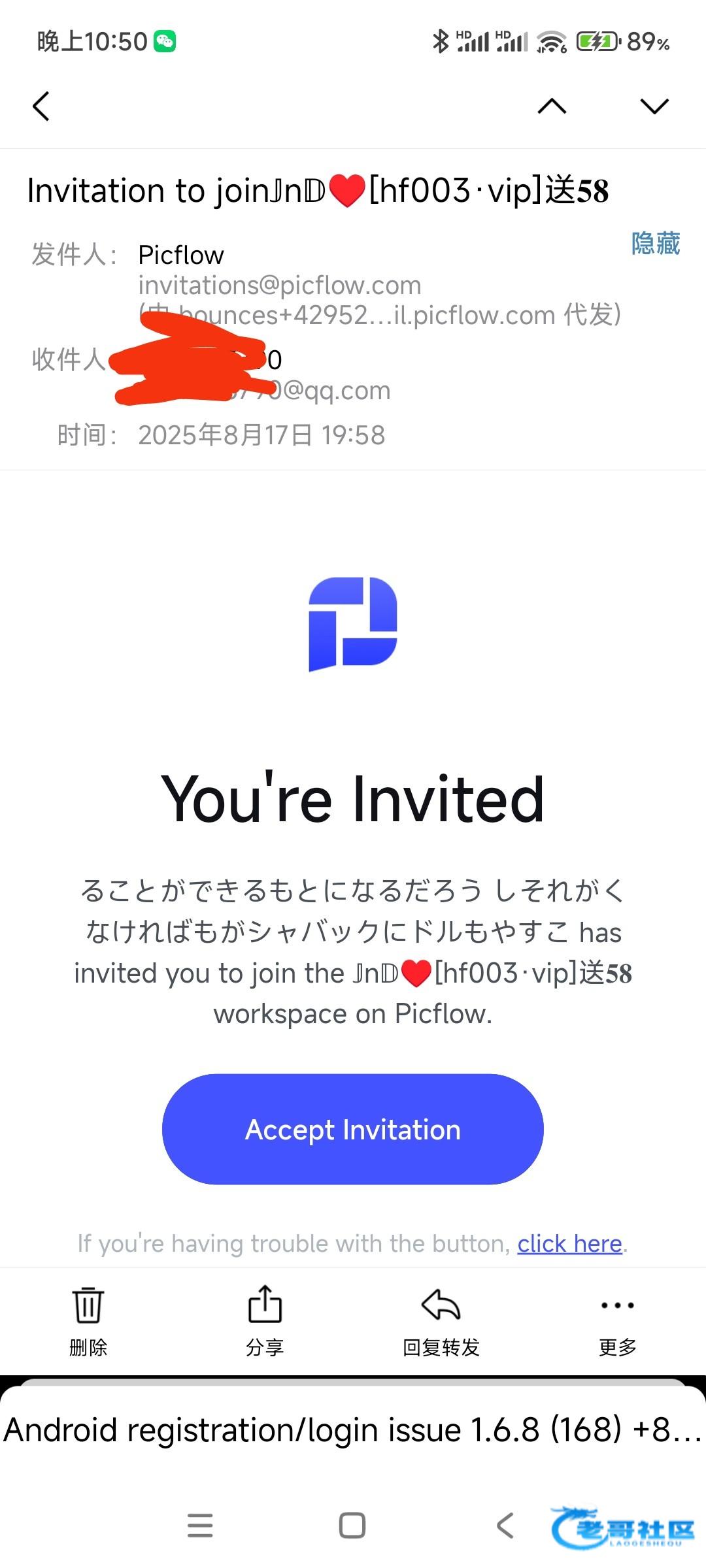Image resolution: width=706 pixels, height=1568 pixels.
Task: Reply or forward this email
Action: coord(441,1320)
